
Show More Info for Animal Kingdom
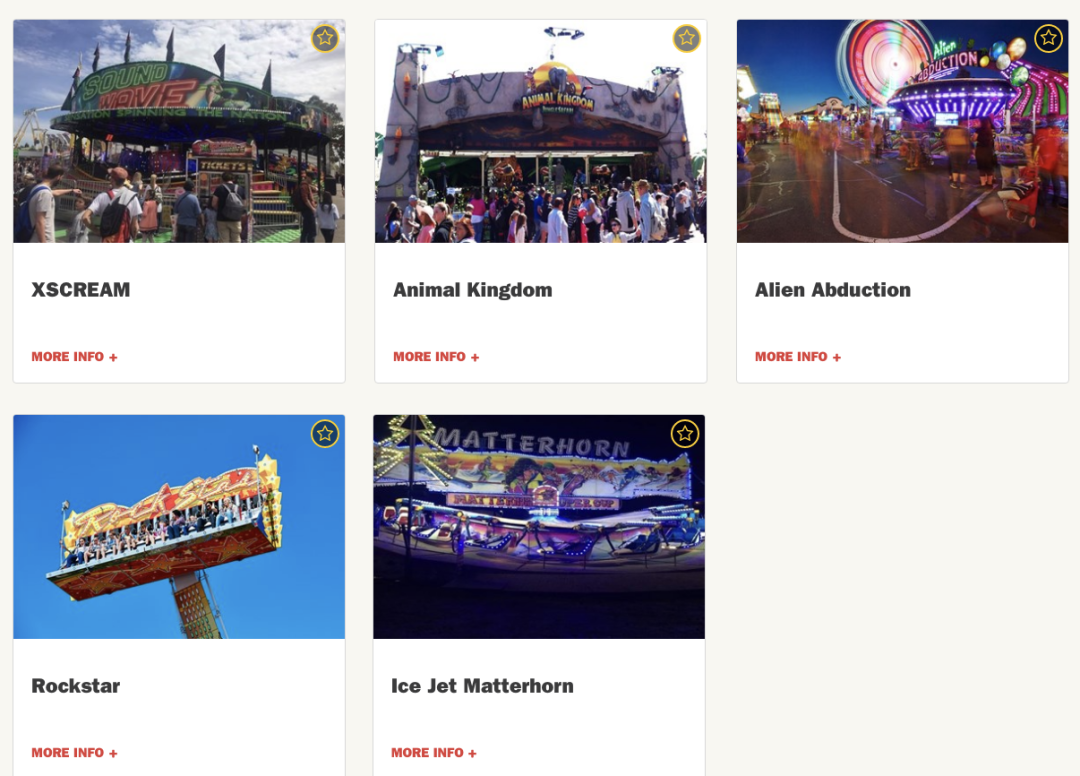[x=436, y=357]
